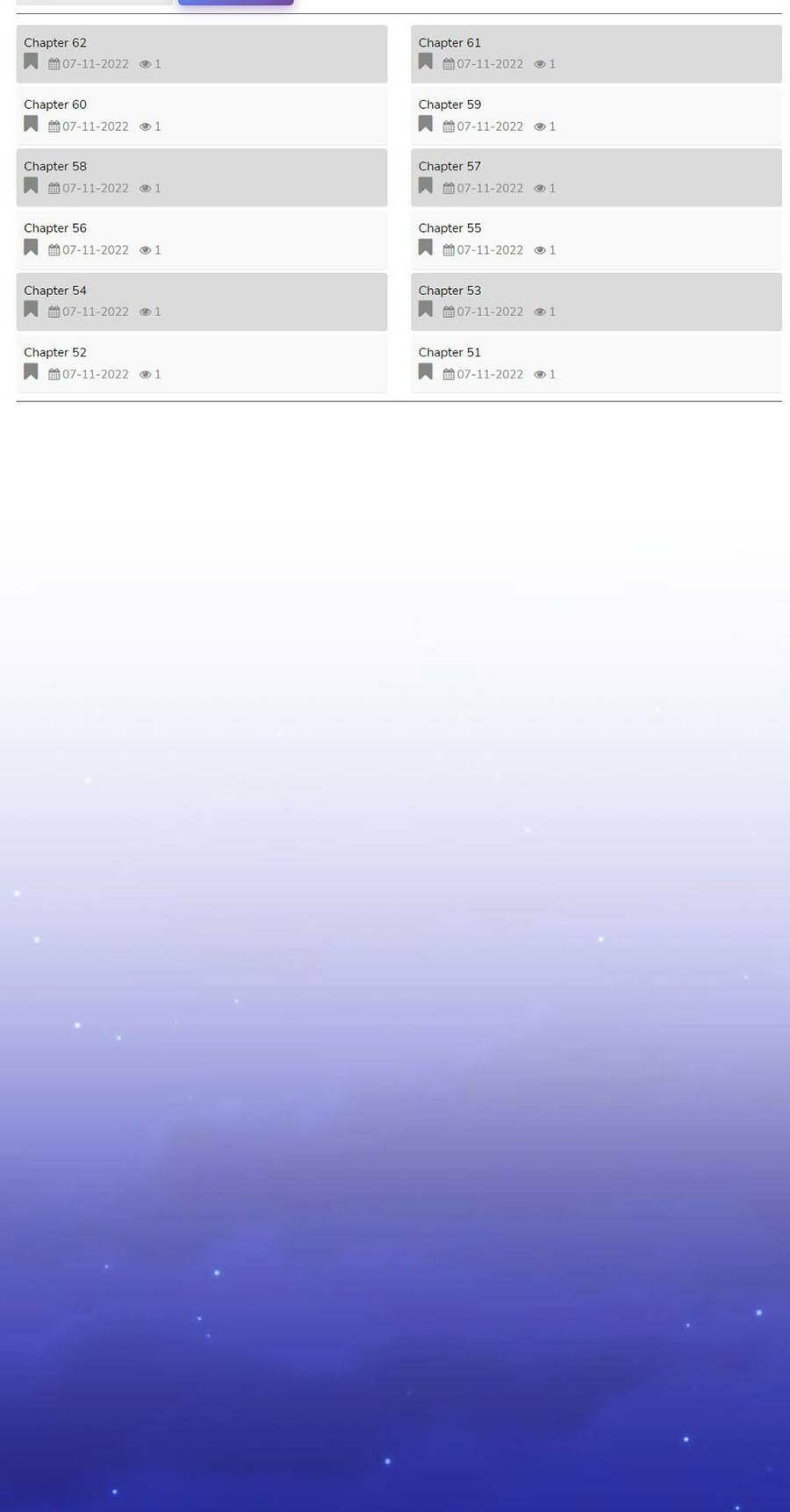The height and width of the screenshot is (1512, 790).
Task: Tap the bookmark icon under Chapter 52
Action: pyautogui.click(x=31, y=372)
